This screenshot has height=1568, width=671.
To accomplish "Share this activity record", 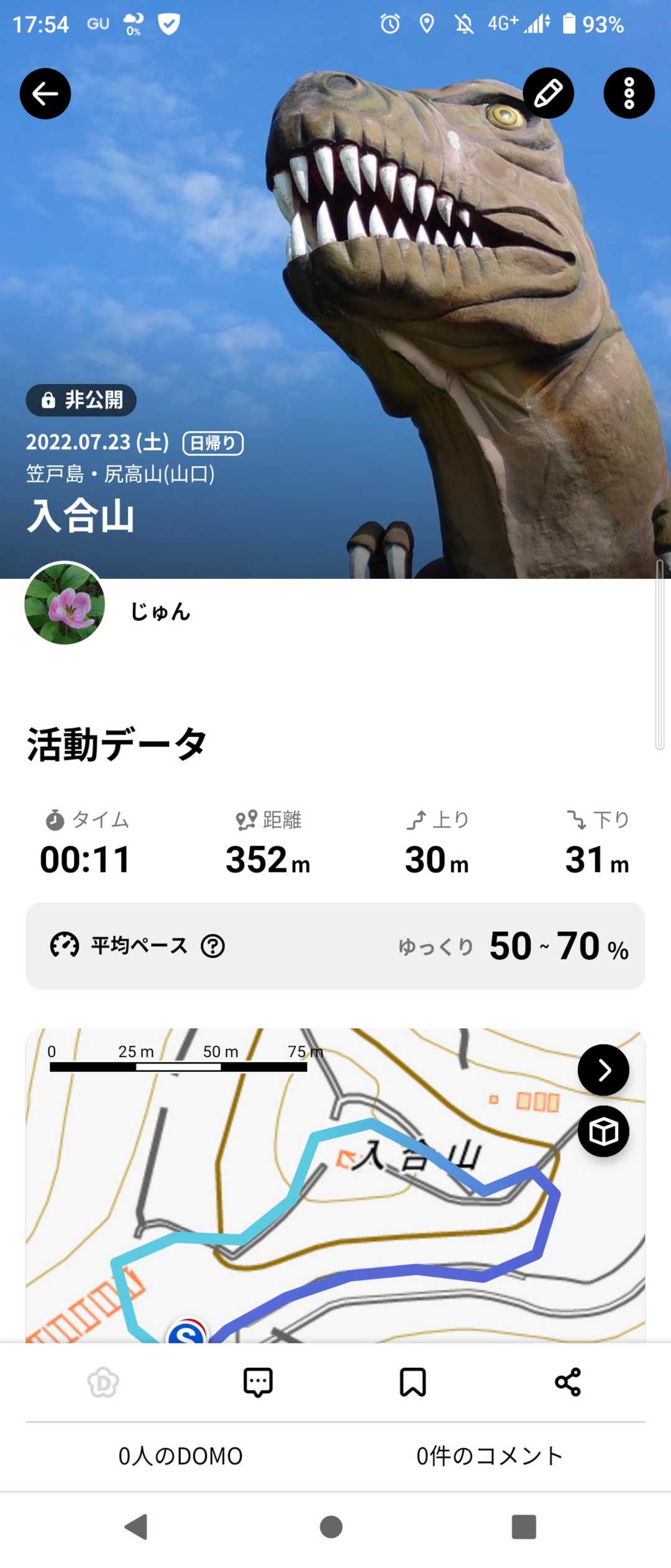I will pyautogui.click(x=567, y=1382).
